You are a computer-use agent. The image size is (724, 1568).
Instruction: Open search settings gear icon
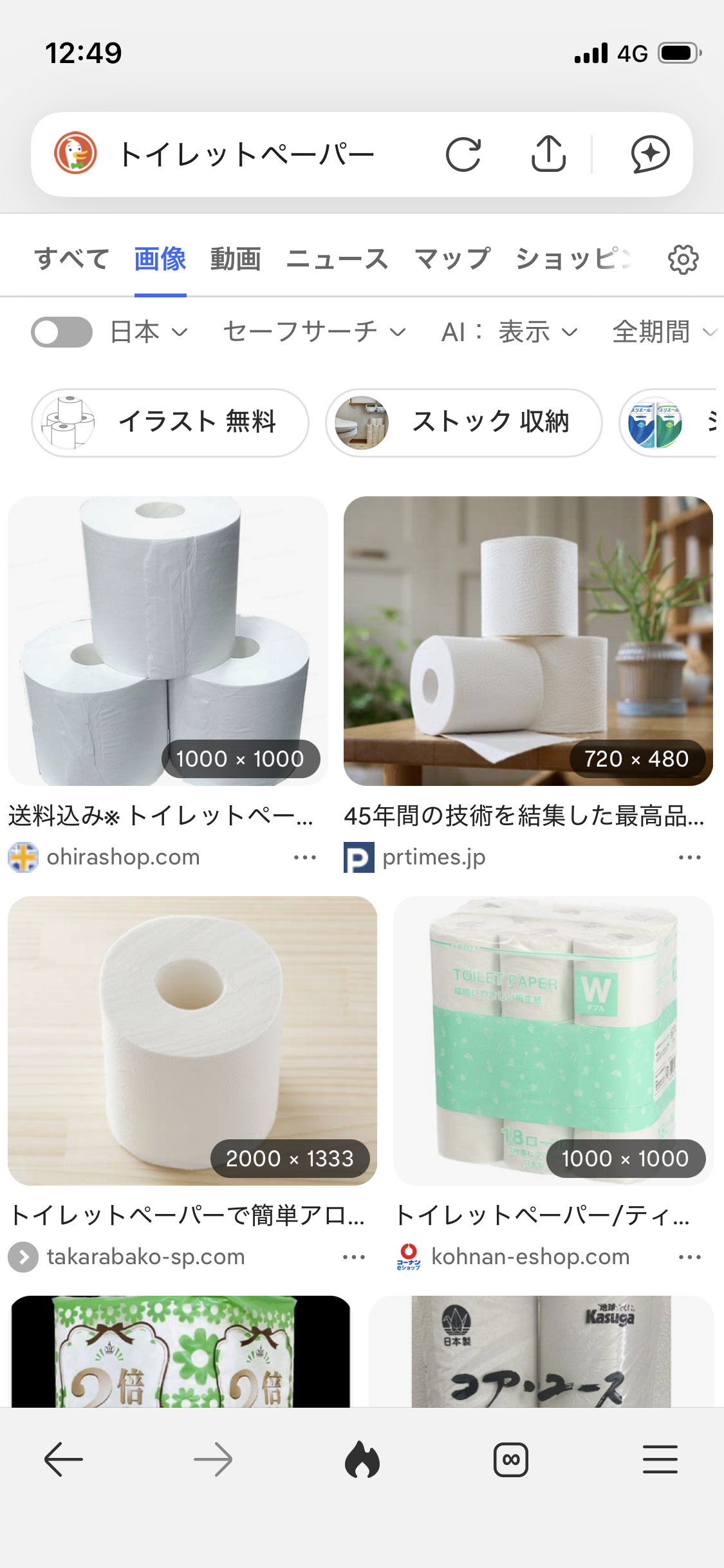pos(683,259)
